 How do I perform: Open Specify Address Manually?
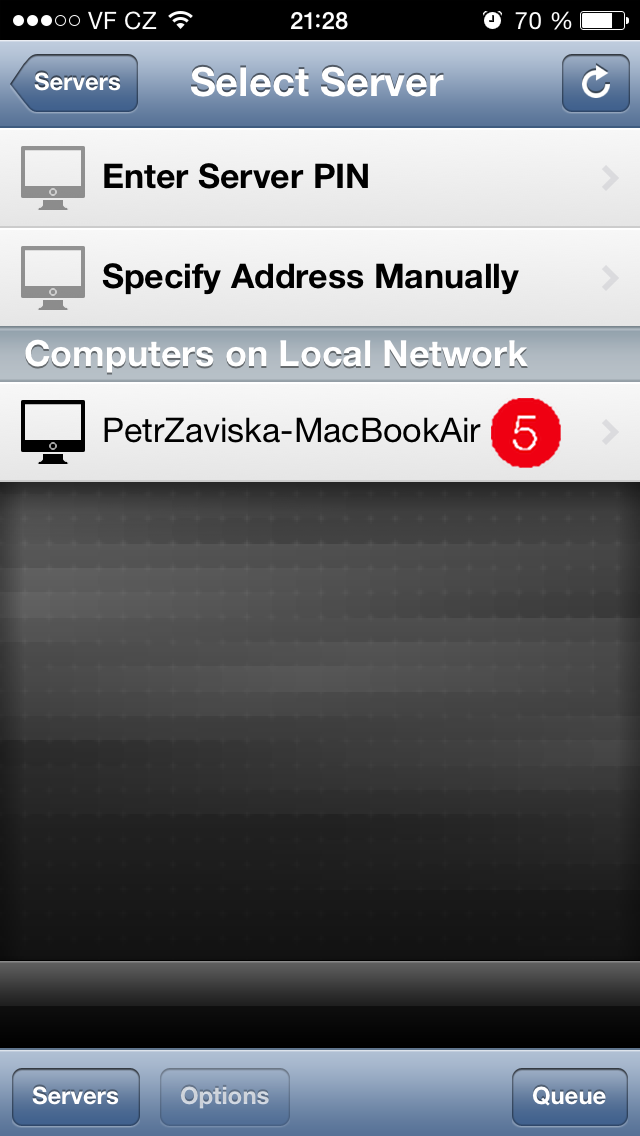point(320,277)
